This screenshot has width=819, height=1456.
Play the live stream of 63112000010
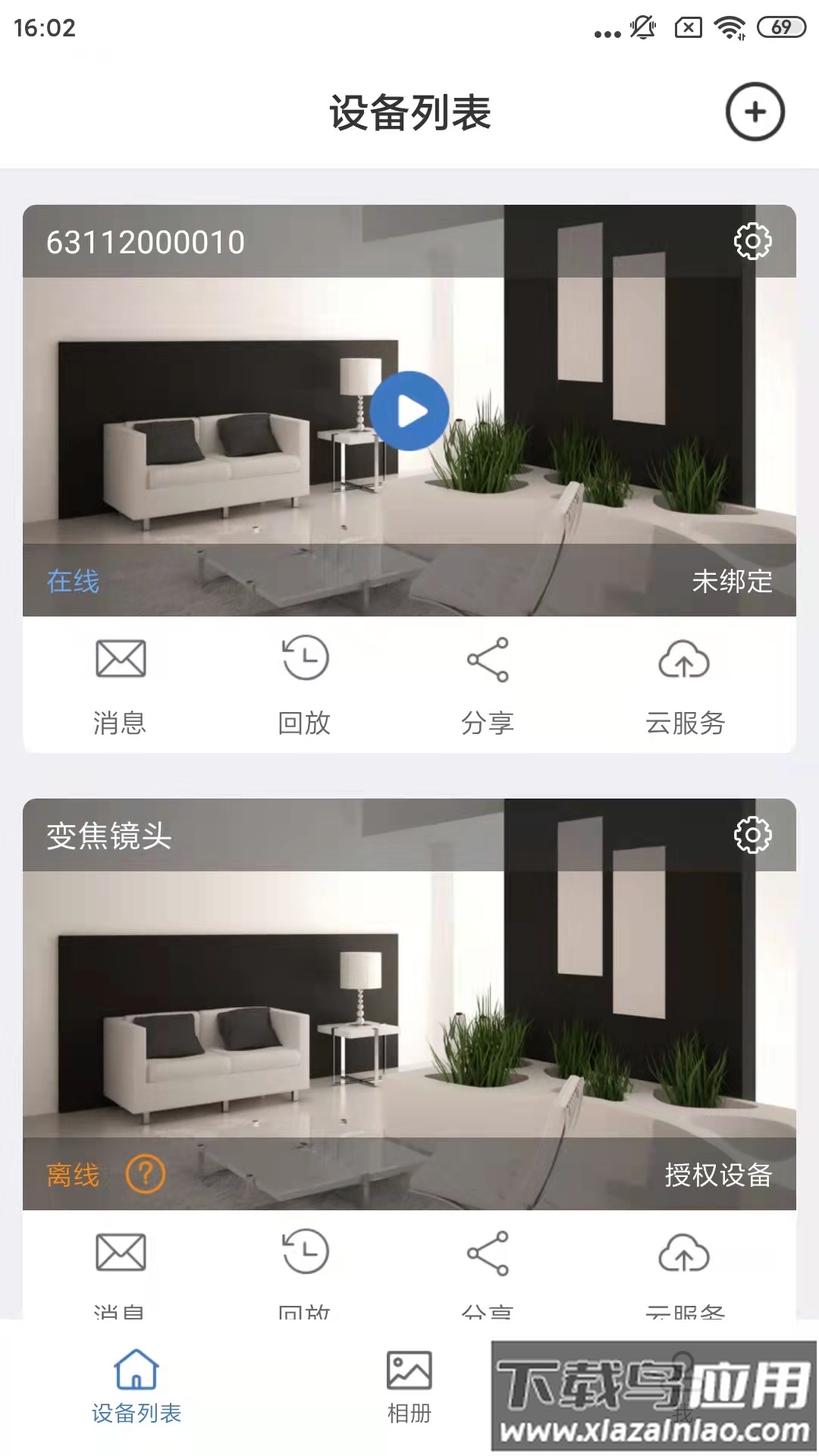(x=409, y=409)
